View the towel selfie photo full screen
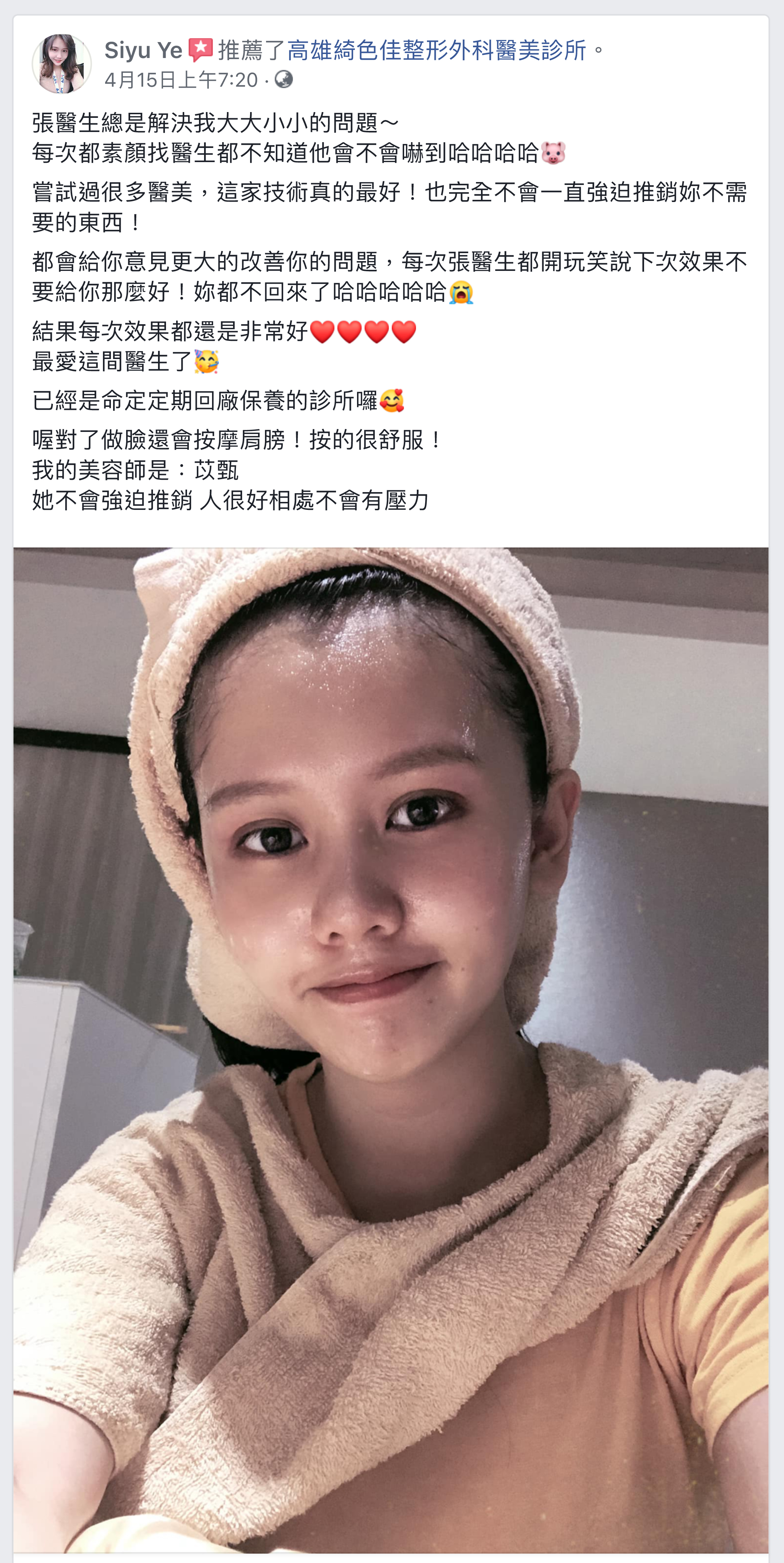This screenshot has width=784, height=1563. point(391,1050)
